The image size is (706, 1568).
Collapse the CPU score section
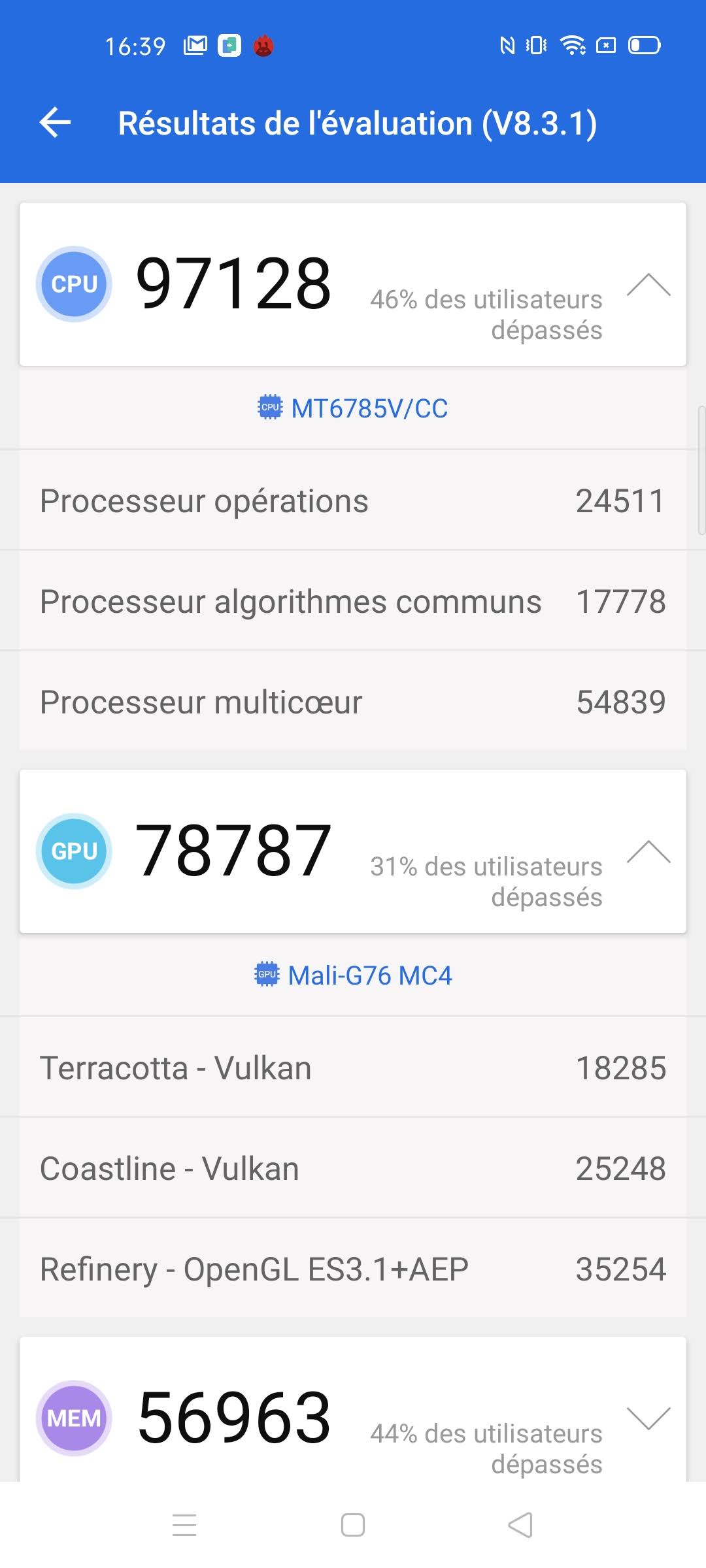point(648,285)
